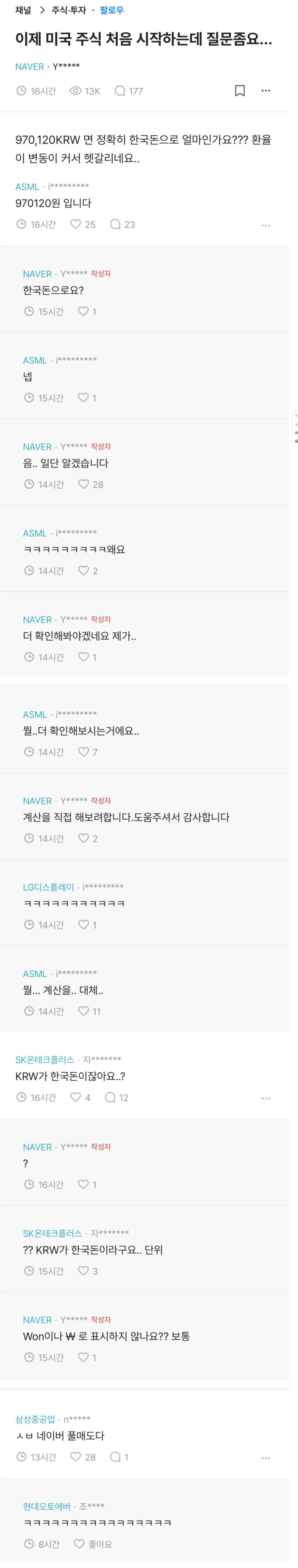Open the post's overflow menu
Image resolution: width=298 pixels, height=1568 pixels.
[266, 91]
